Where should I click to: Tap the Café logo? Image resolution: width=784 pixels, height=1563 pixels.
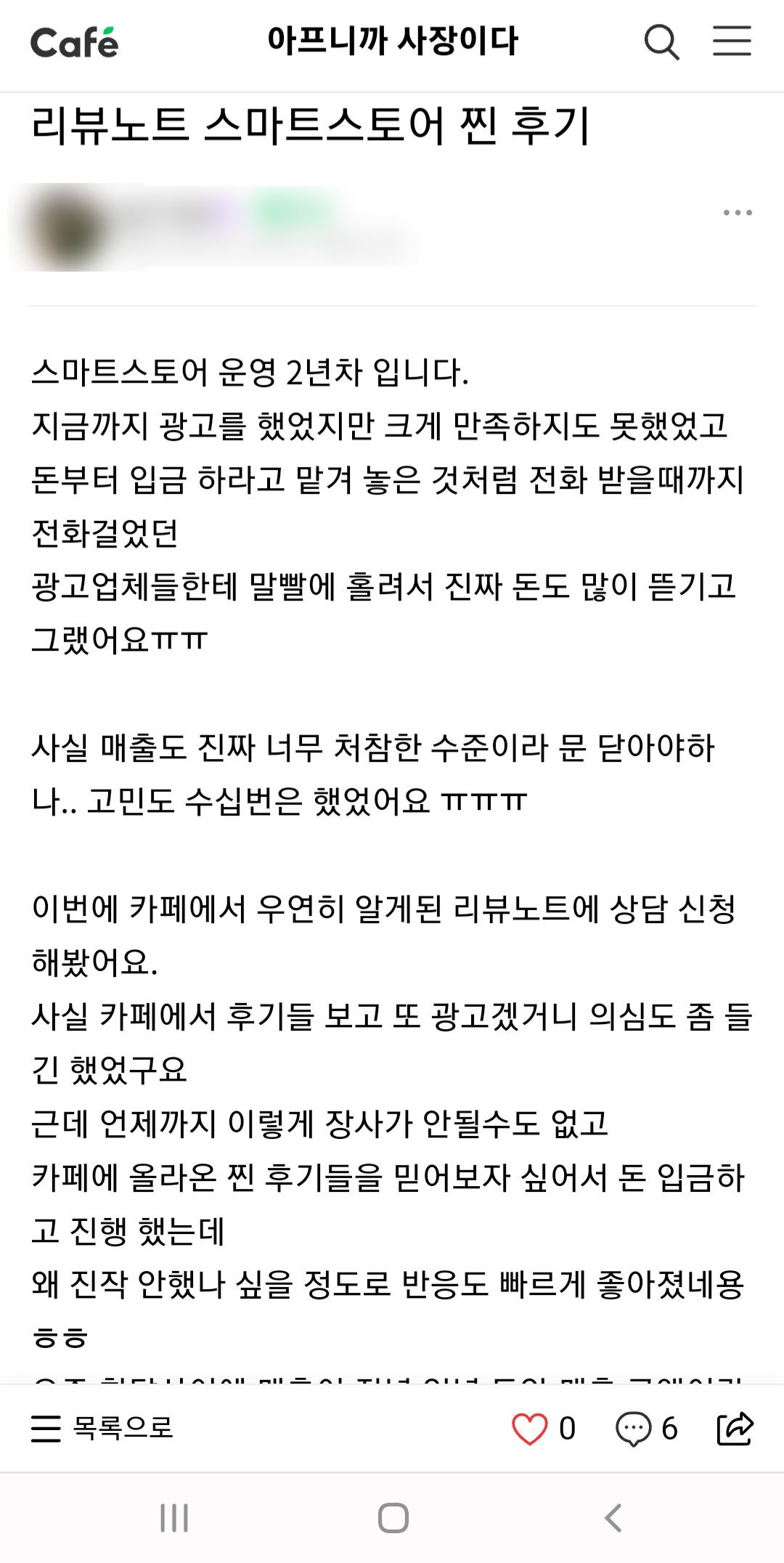click(x=74, y=42)
